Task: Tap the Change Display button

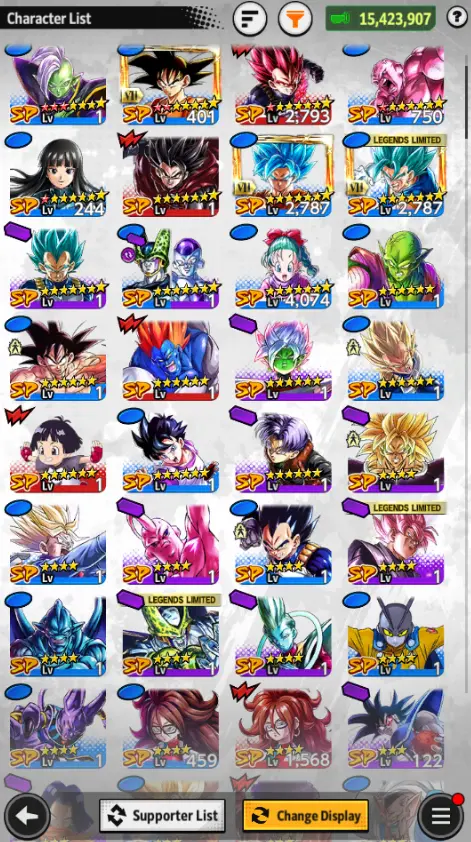Action: pos(306,816)
